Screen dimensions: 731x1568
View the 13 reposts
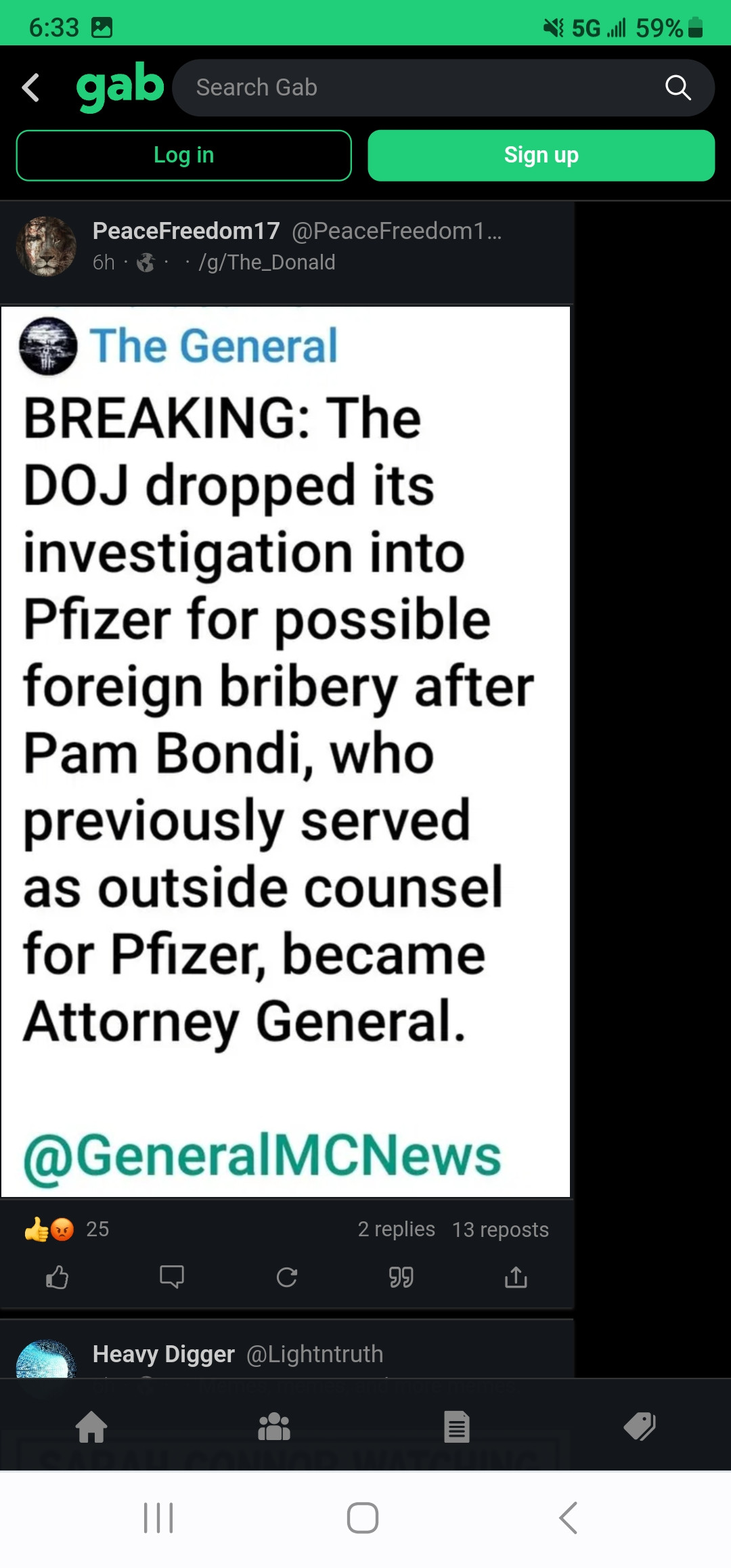tap(500, 1229)
